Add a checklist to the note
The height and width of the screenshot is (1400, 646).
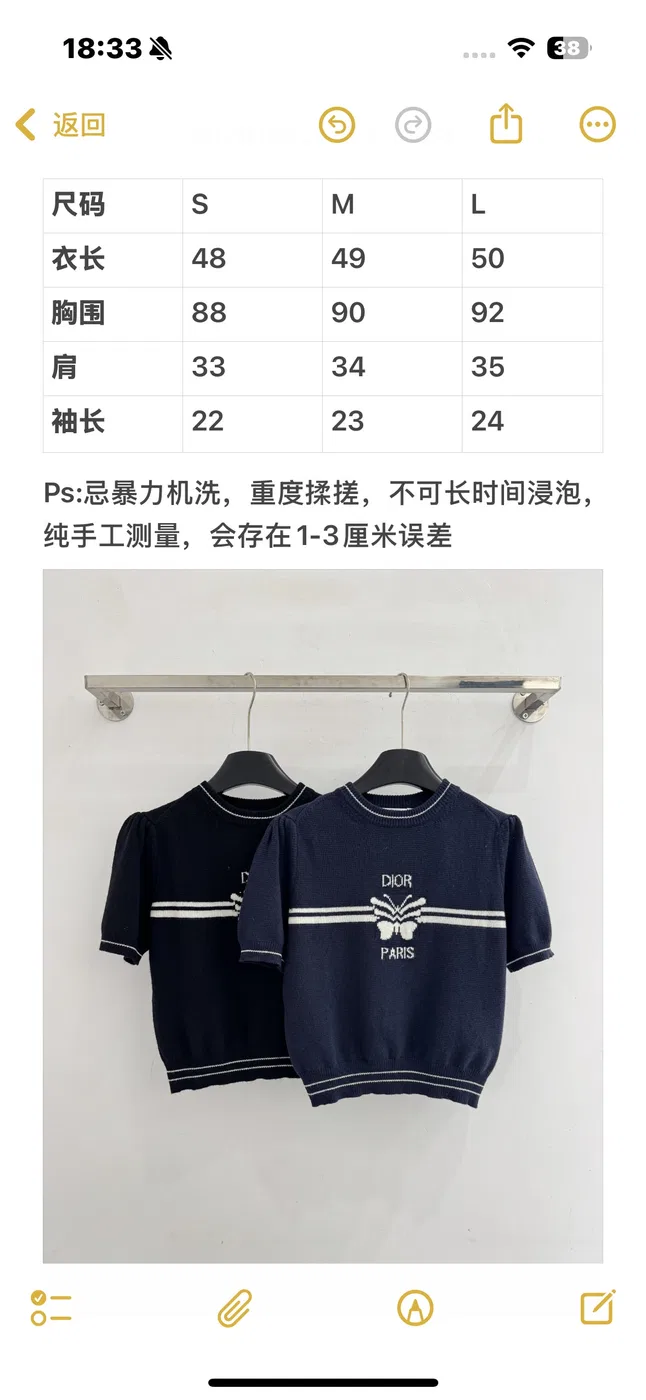pos(51,1307)
